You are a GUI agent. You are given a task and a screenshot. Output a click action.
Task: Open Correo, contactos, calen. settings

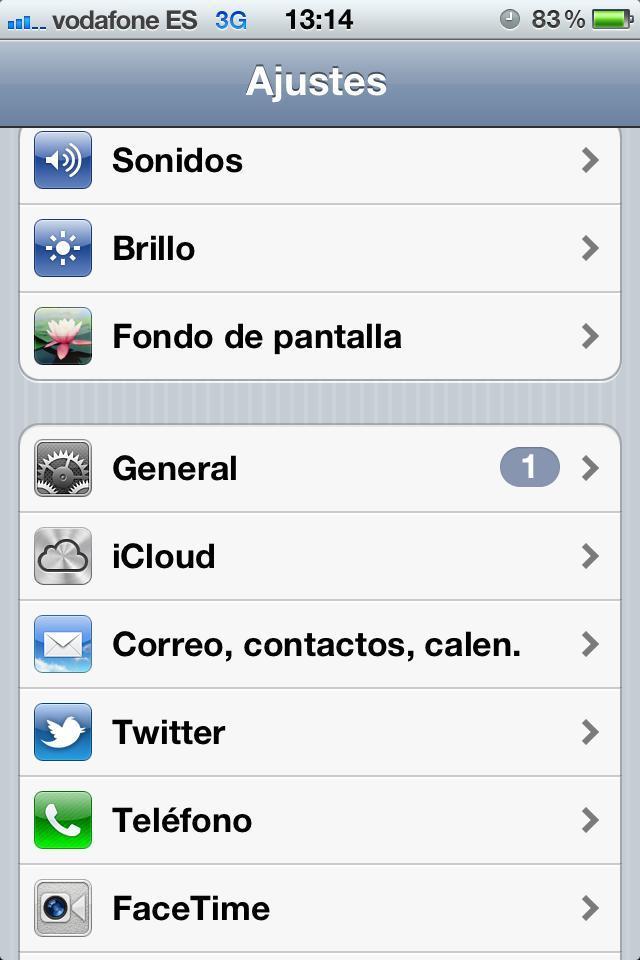[320, 644]
